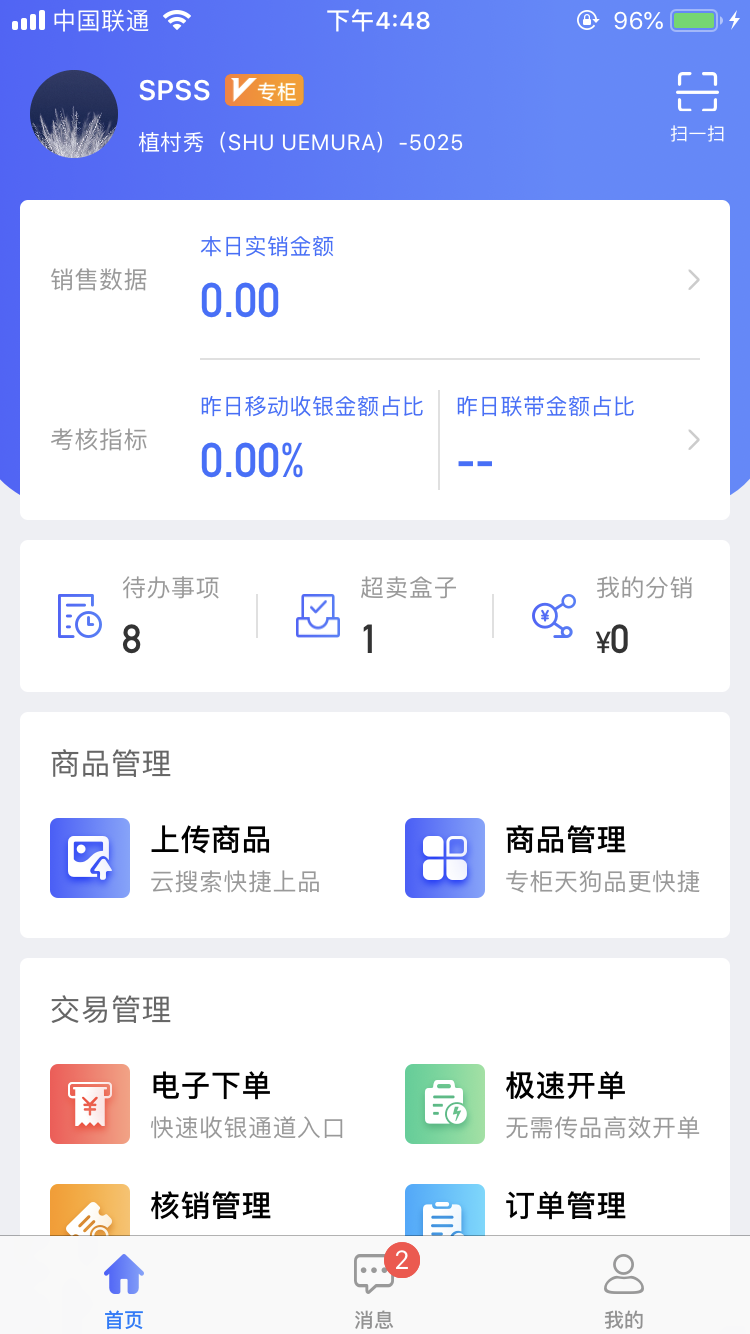Open 考核指标 assessment metrics row
750x1334 pixels.
click(x=375, y=440)
